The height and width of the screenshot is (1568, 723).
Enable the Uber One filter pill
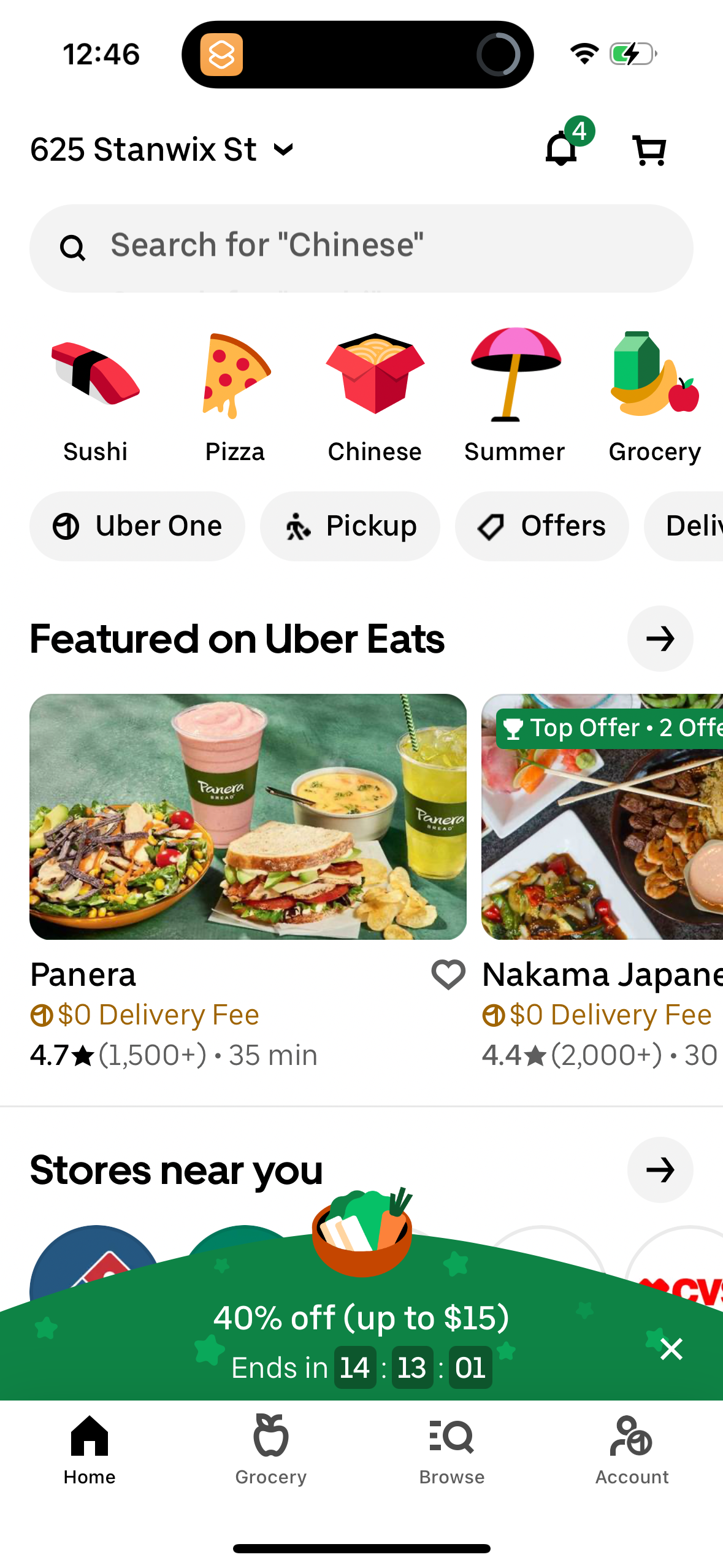pyautogui.click(x=137, y=526)
